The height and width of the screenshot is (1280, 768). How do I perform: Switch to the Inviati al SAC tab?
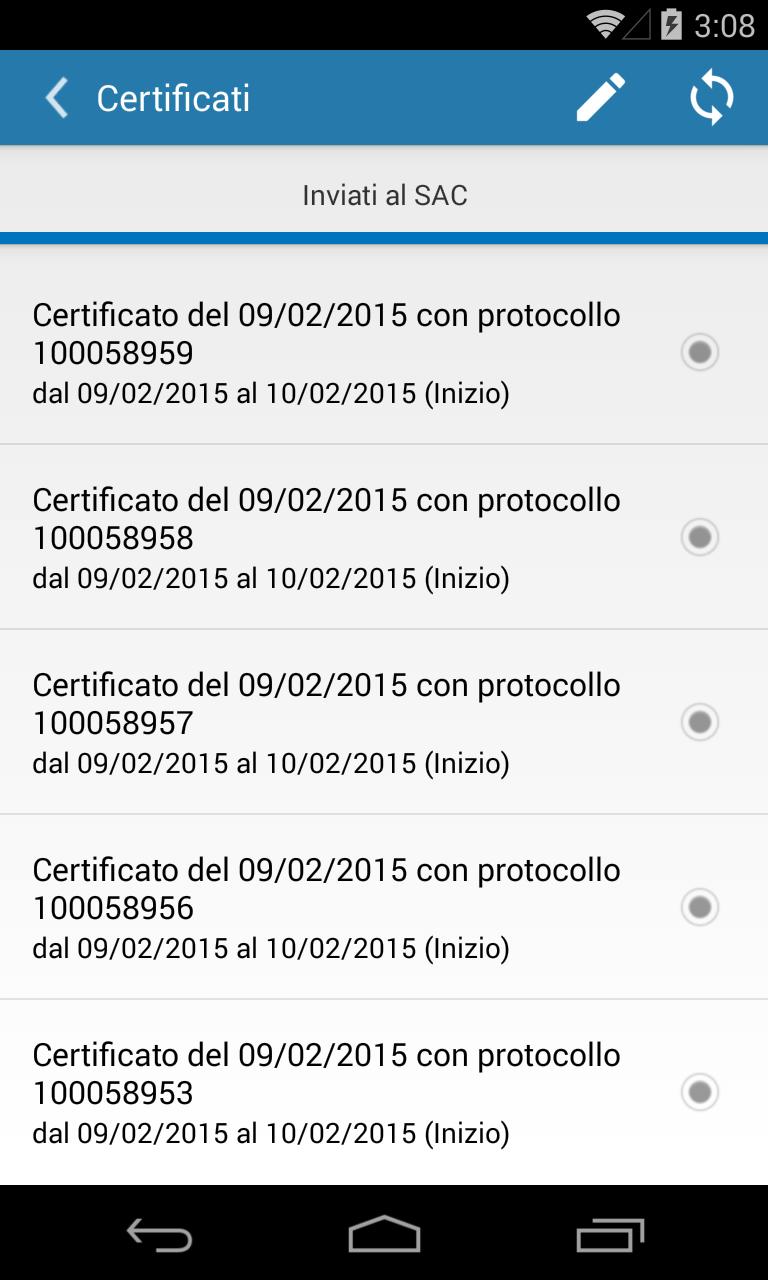point(384,195)
